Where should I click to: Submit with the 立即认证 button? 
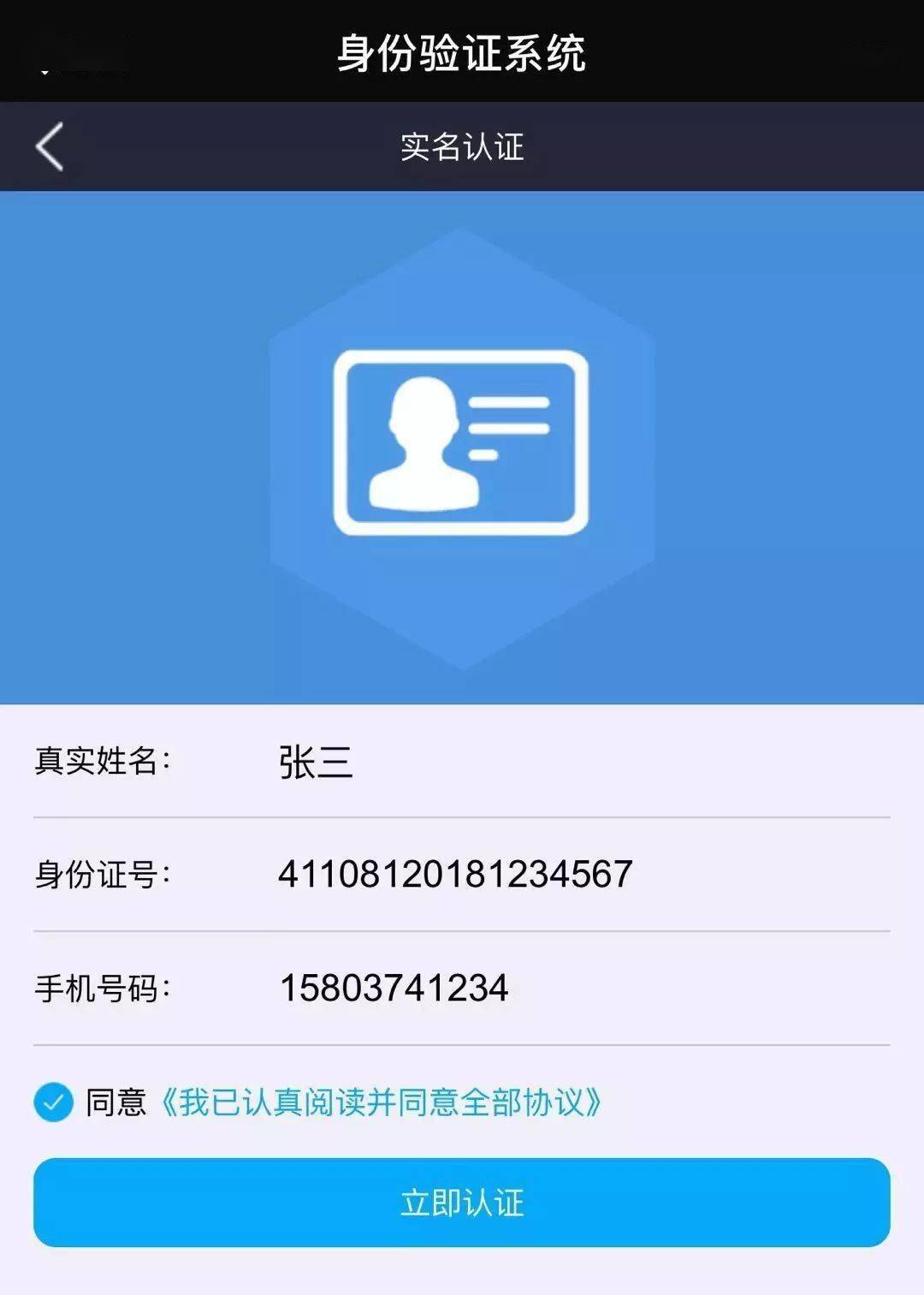462,1202
